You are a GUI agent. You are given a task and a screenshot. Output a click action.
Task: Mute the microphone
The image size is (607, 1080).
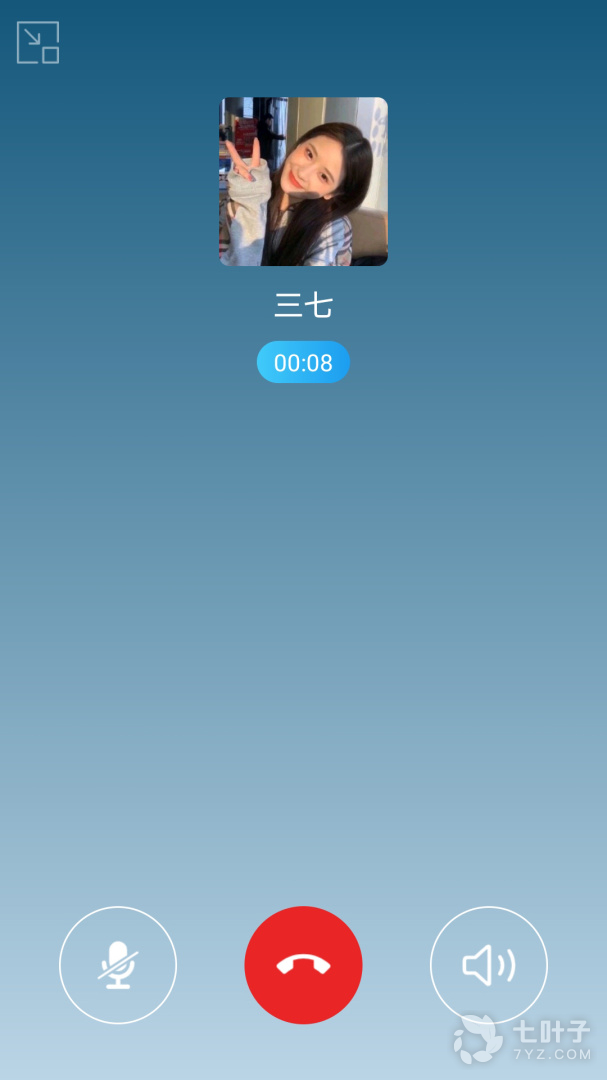click(118, 965)
